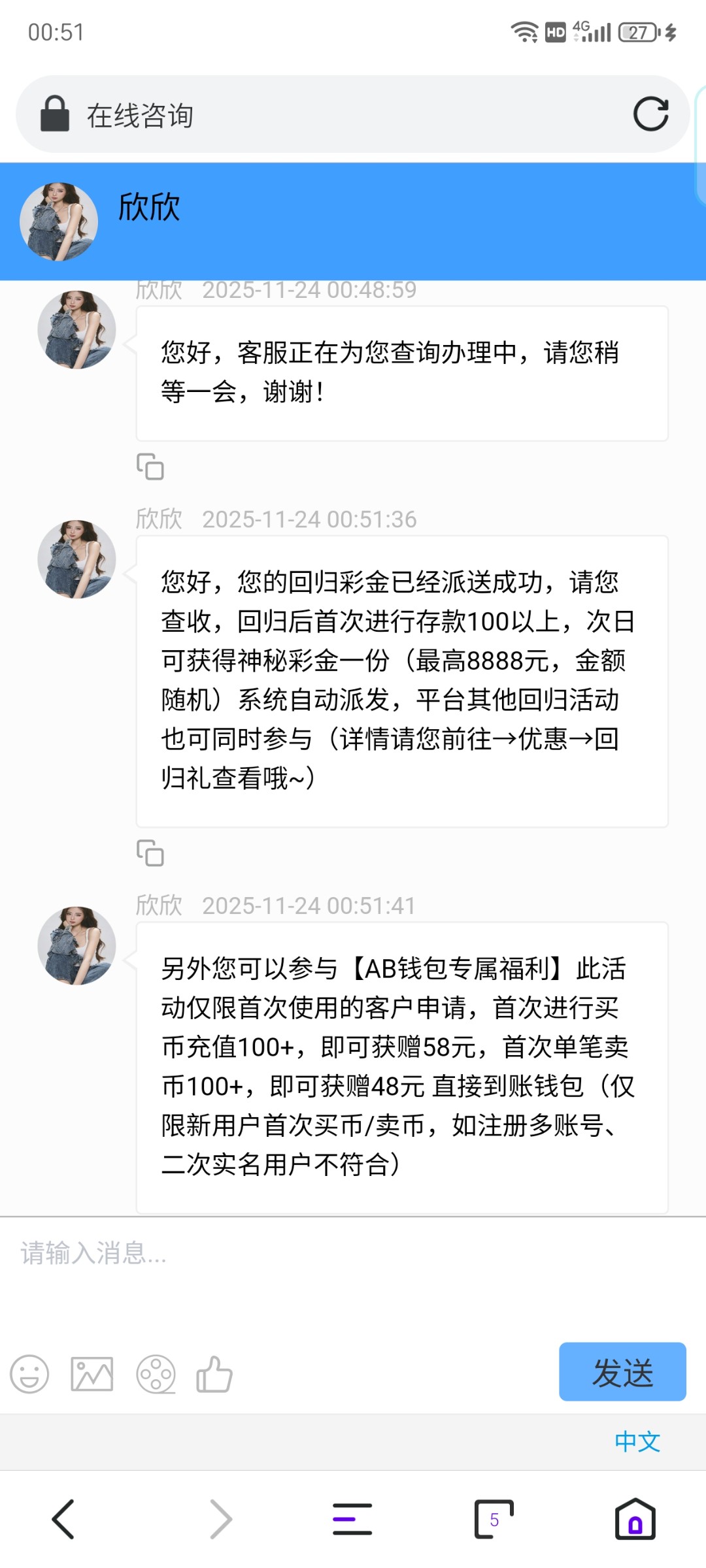Viewport: 706px width, 1568px height.
Task: Open the tab switcher showing 5
Action: (494, 1518)
